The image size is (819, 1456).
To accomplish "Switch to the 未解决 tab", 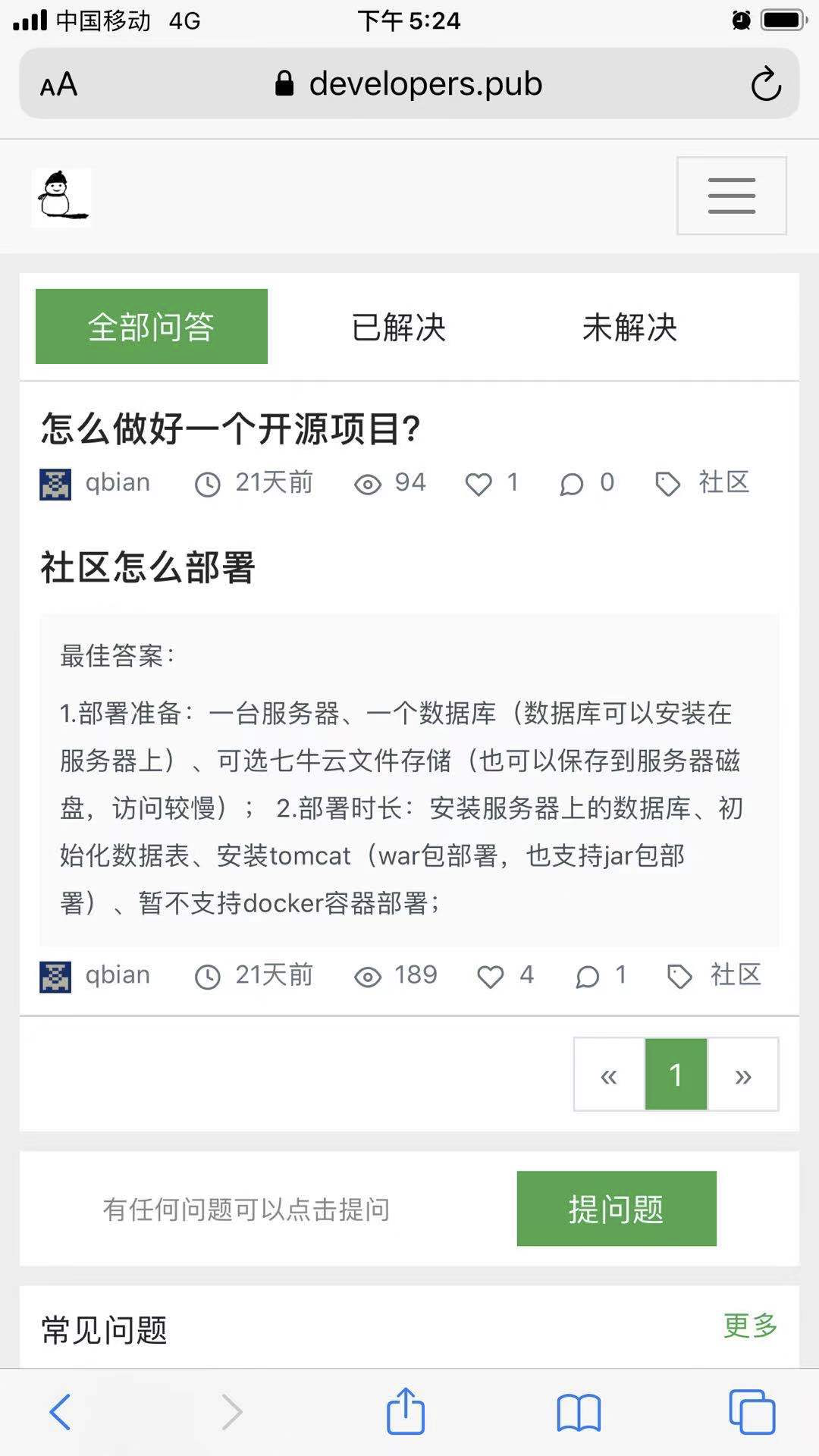I will [629, 327].
